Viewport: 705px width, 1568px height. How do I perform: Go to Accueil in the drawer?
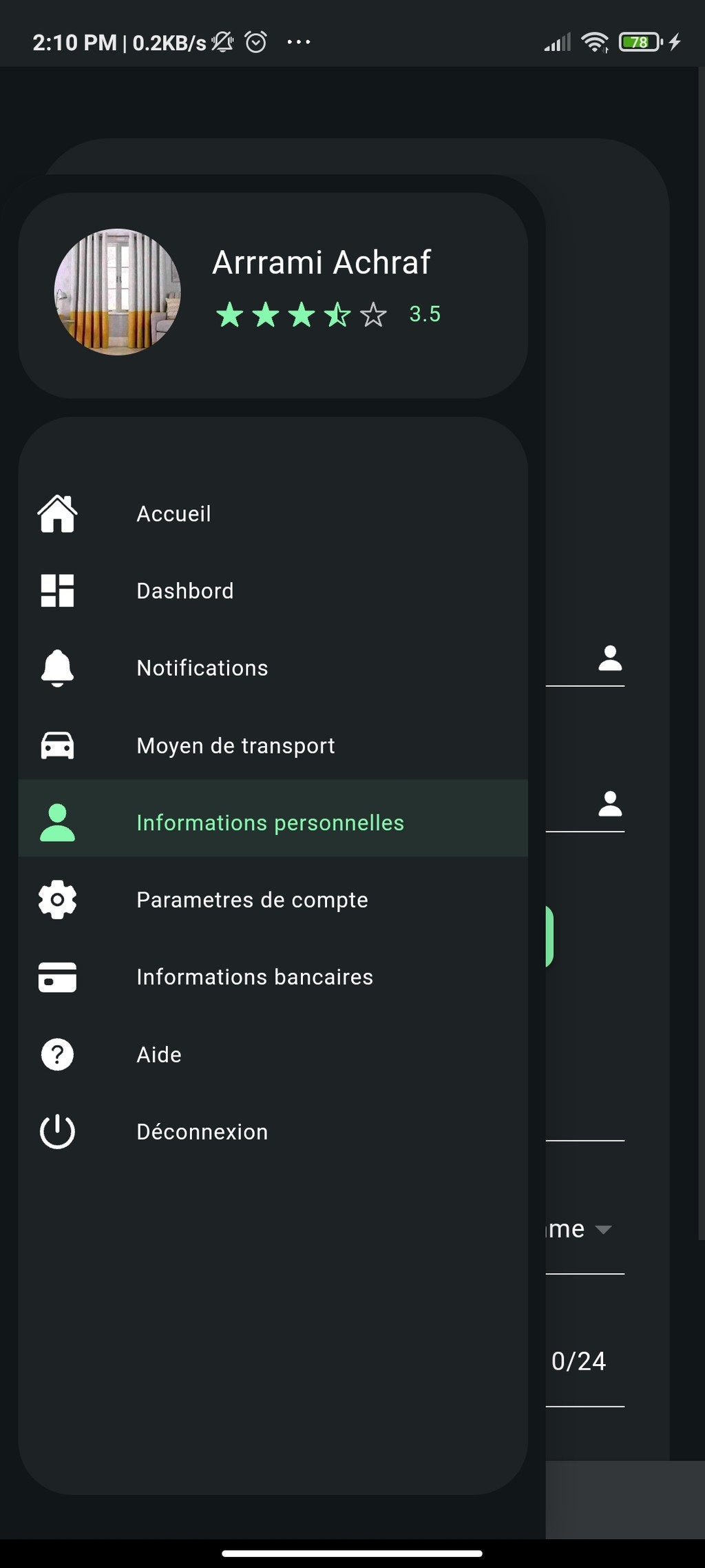tap(273, 514)
